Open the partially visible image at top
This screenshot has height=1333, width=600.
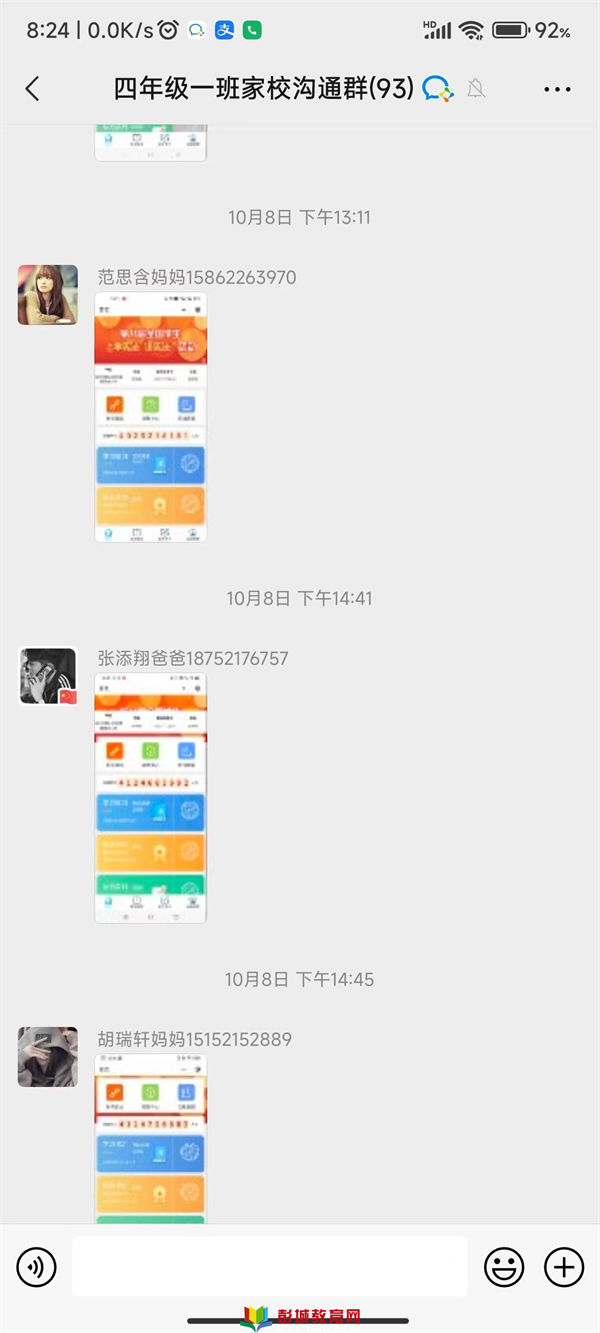coord(151,143)
